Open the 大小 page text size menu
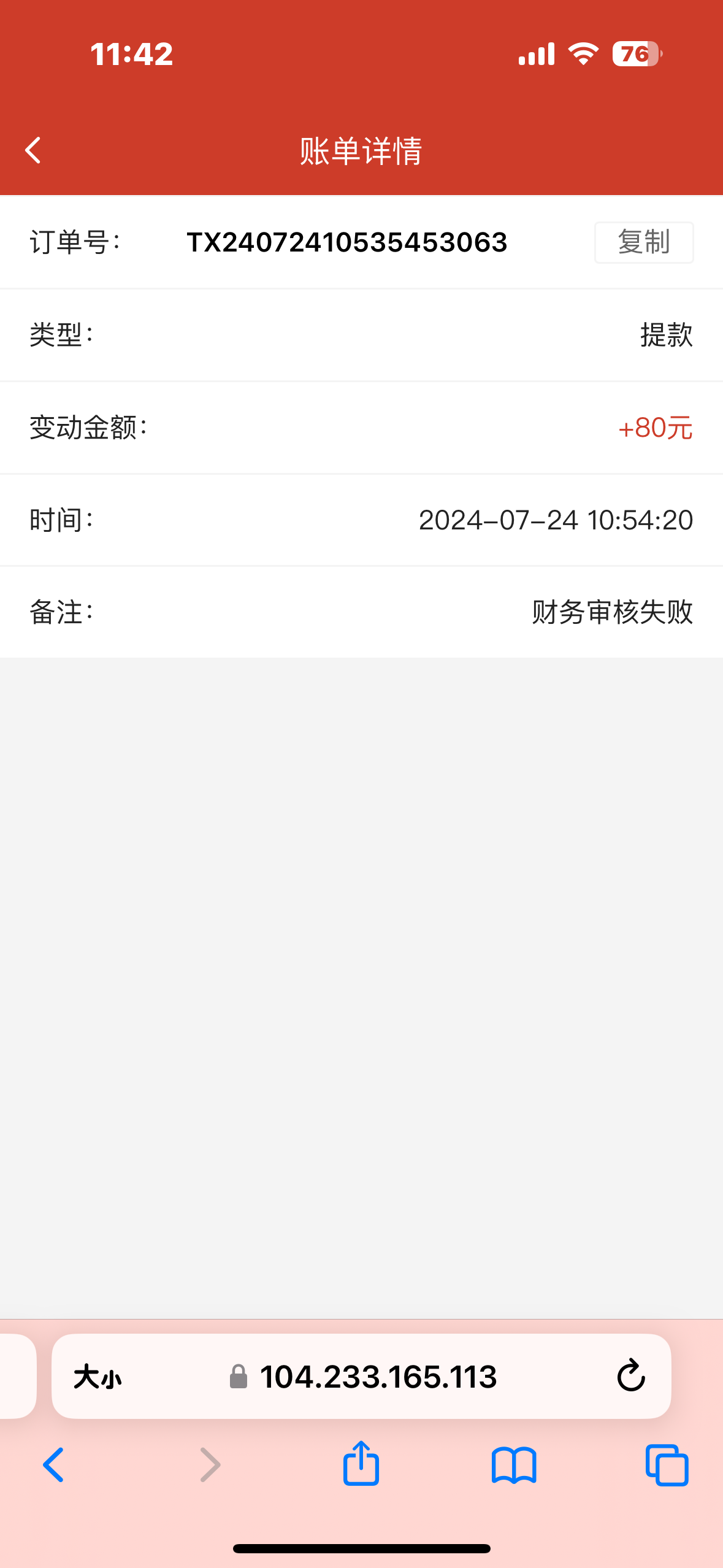The height and width of the screenshot is (1568, 723). click(98, 1377)
